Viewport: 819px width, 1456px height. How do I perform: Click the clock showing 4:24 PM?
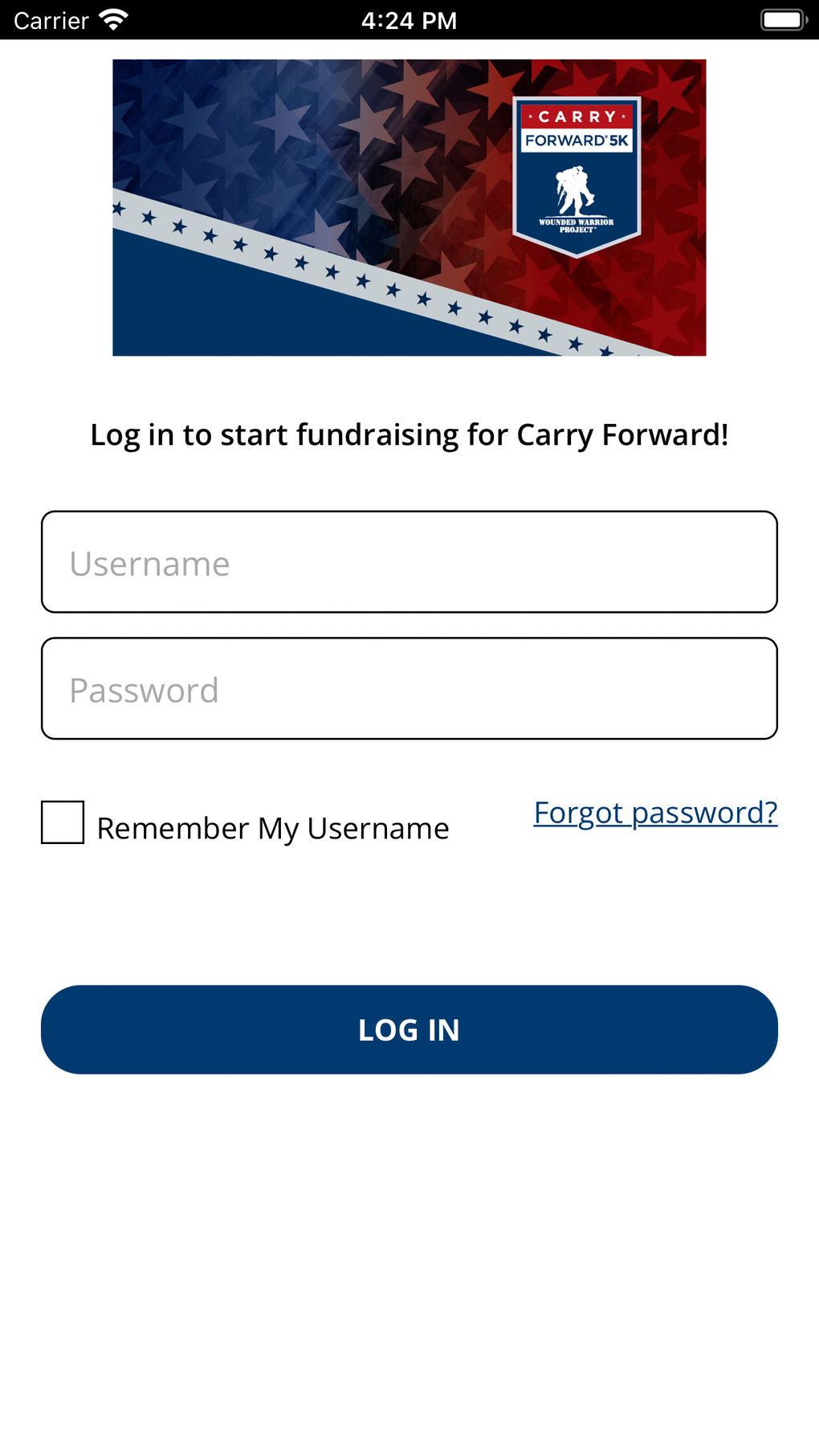409,19
